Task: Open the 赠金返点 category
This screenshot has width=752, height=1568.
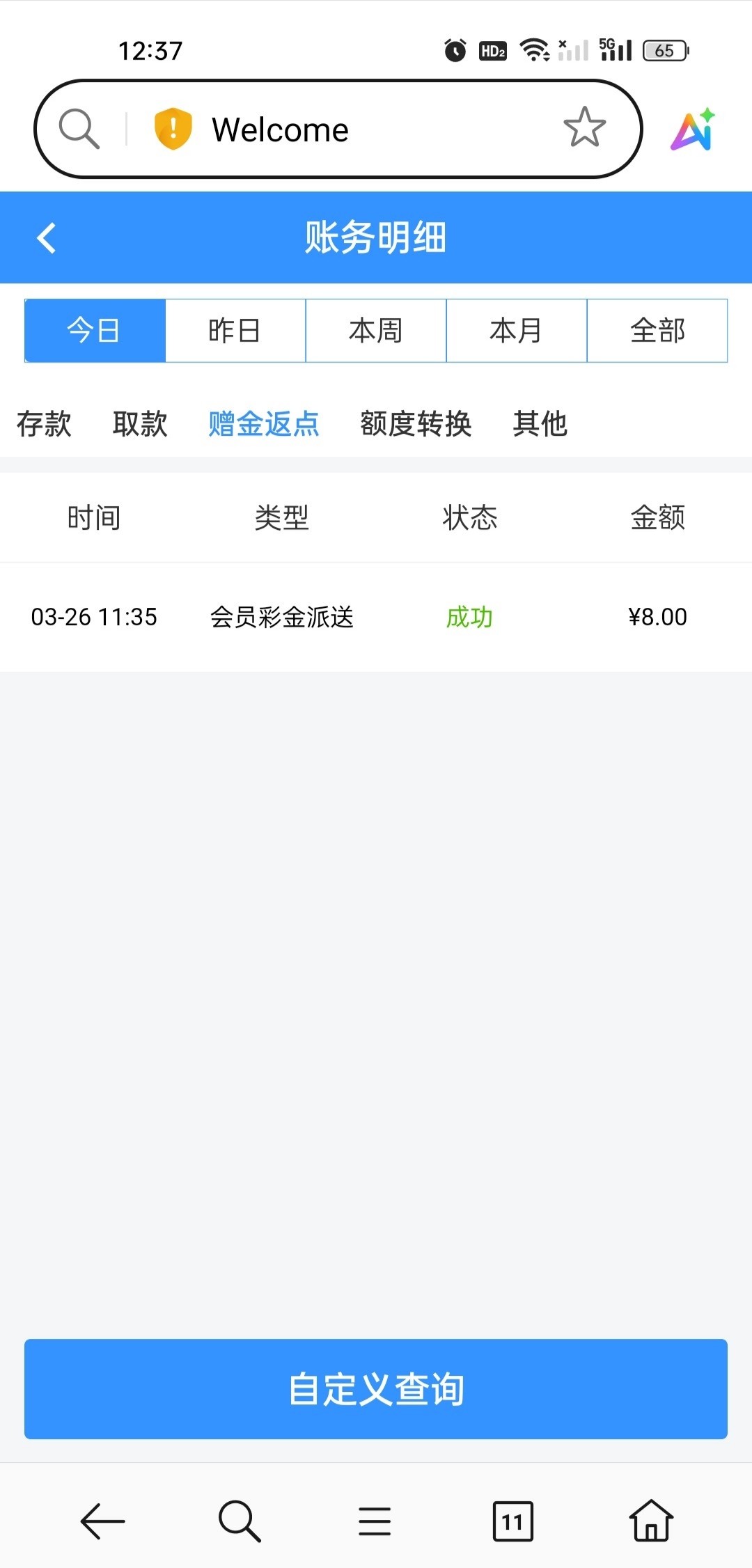Action: [264, 423]
